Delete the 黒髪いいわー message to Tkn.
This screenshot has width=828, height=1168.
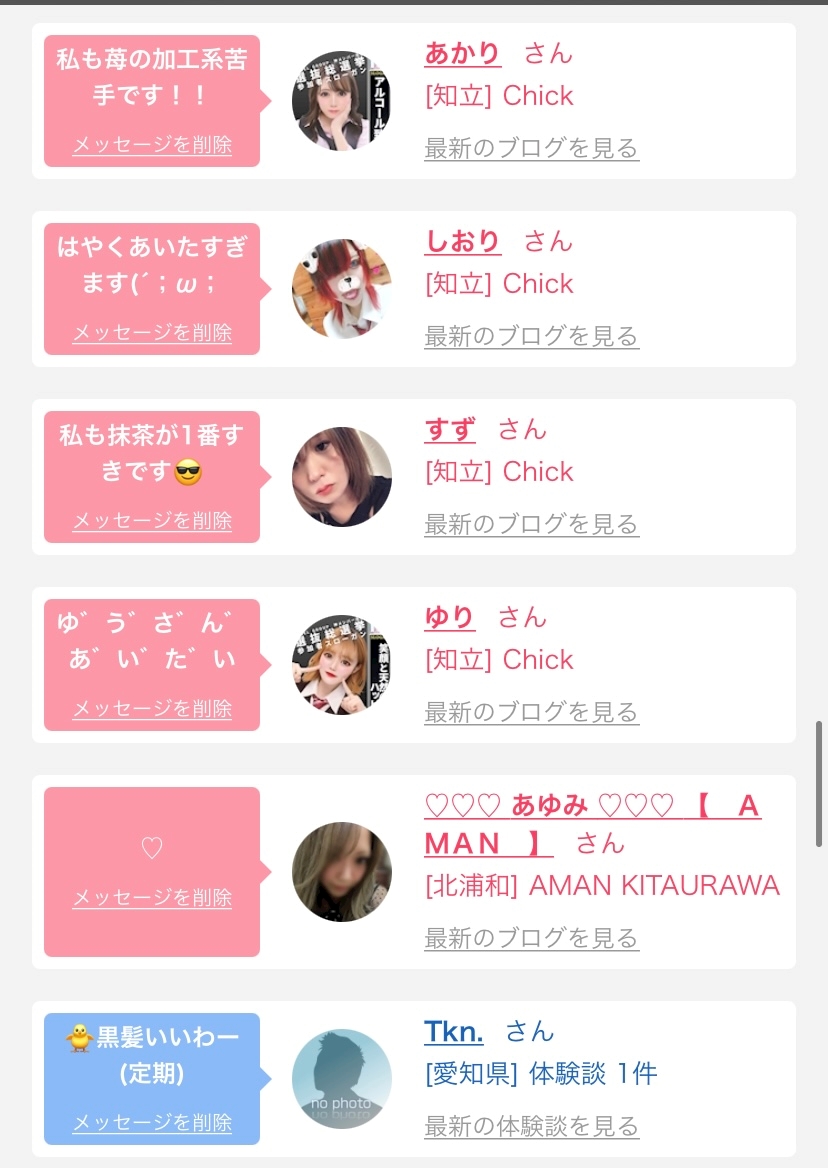pyautogui.click(x=152, y=1122)
